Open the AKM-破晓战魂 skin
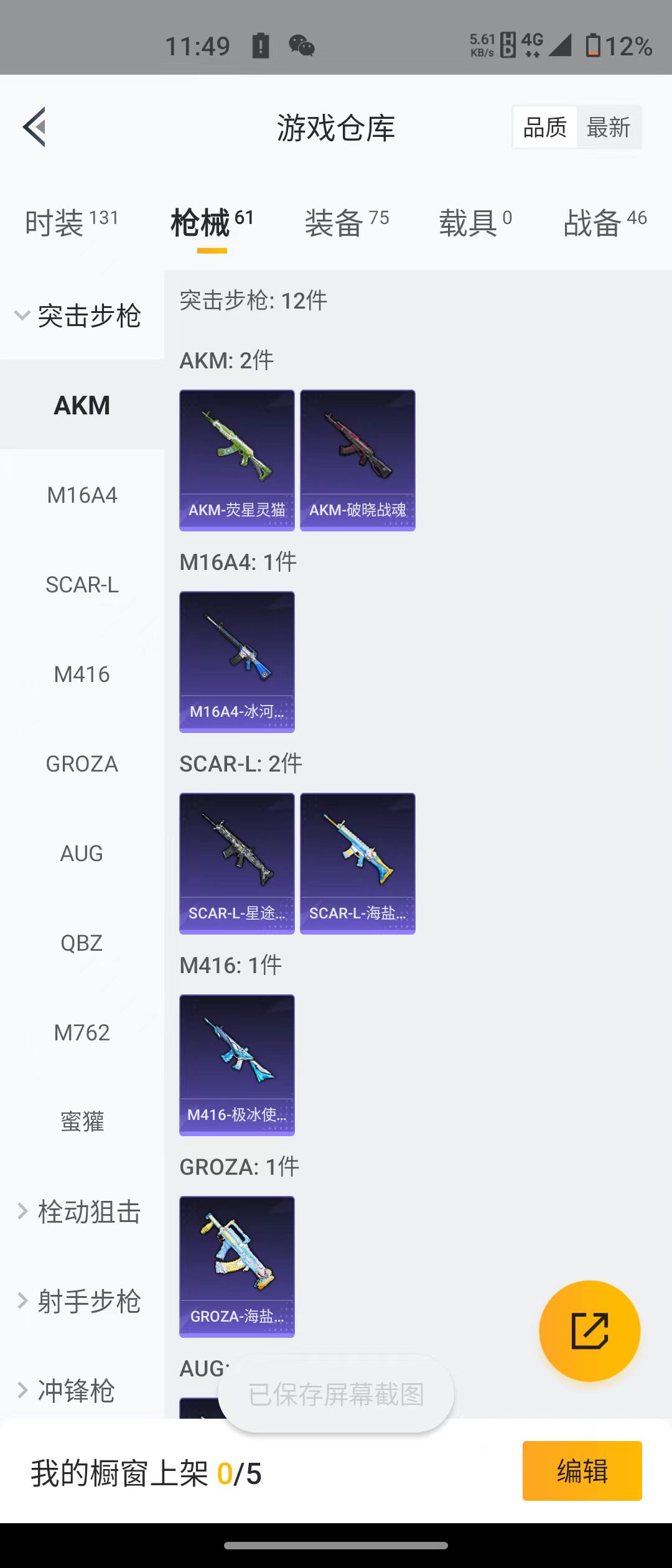Viewport: 672px width, 1568px height. click(357, 460)
